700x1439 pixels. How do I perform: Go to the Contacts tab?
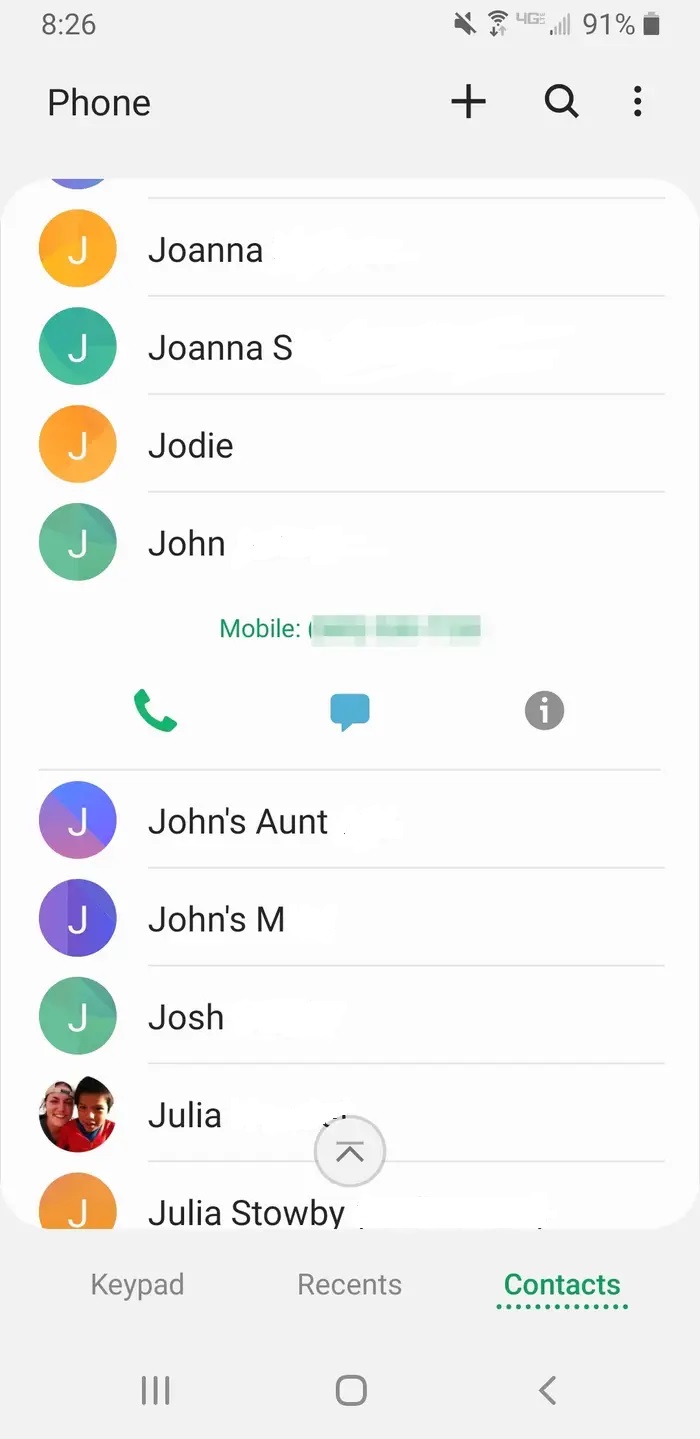coord(562,1285)
